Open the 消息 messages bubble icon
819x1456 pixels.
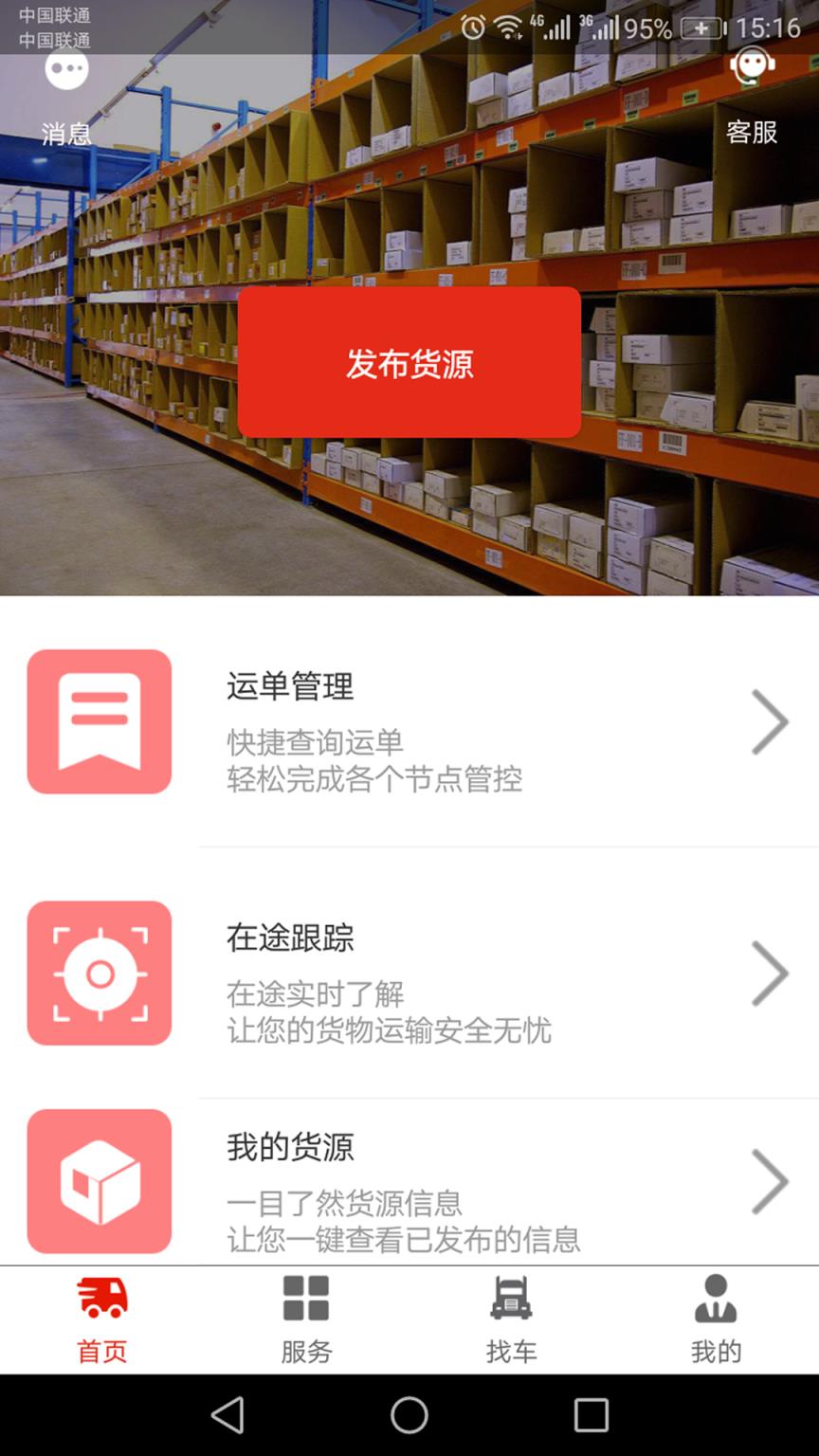point(66,70)
